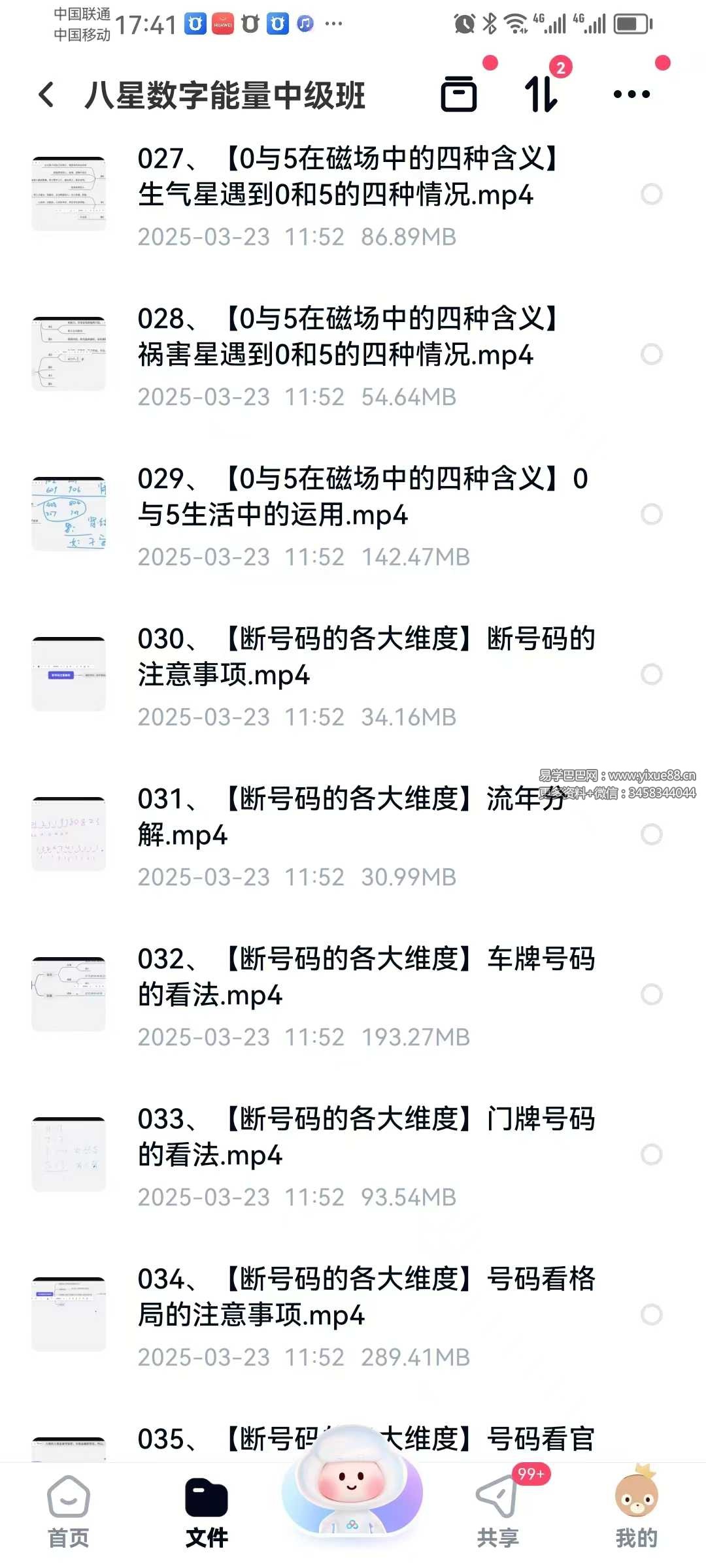Open the transfer list arrows icon
Screen dimensions: 706x1568
tap(542, 94)
